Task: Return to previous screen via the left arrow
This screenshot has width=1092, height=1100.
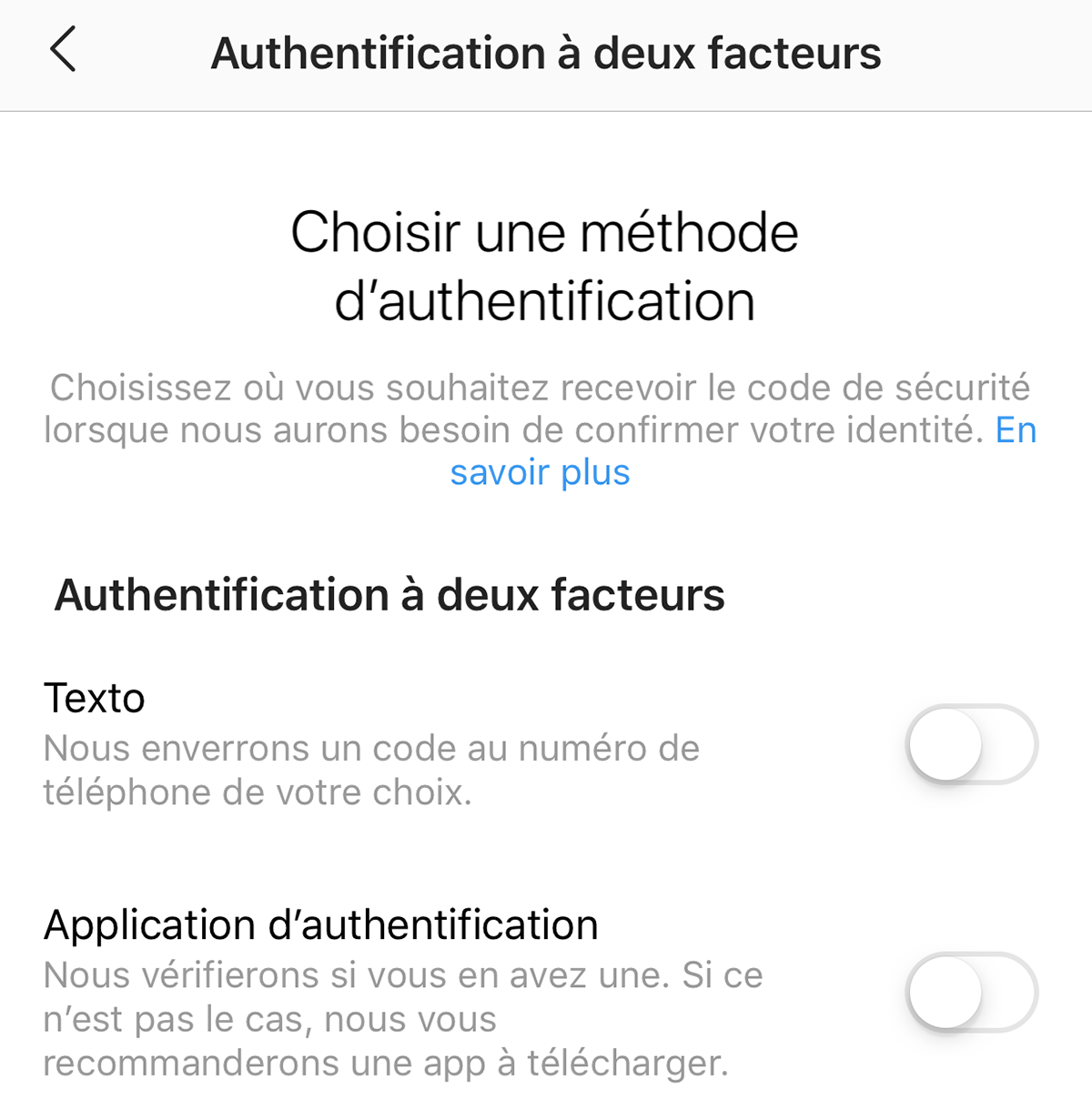Action: coord(62,53)
